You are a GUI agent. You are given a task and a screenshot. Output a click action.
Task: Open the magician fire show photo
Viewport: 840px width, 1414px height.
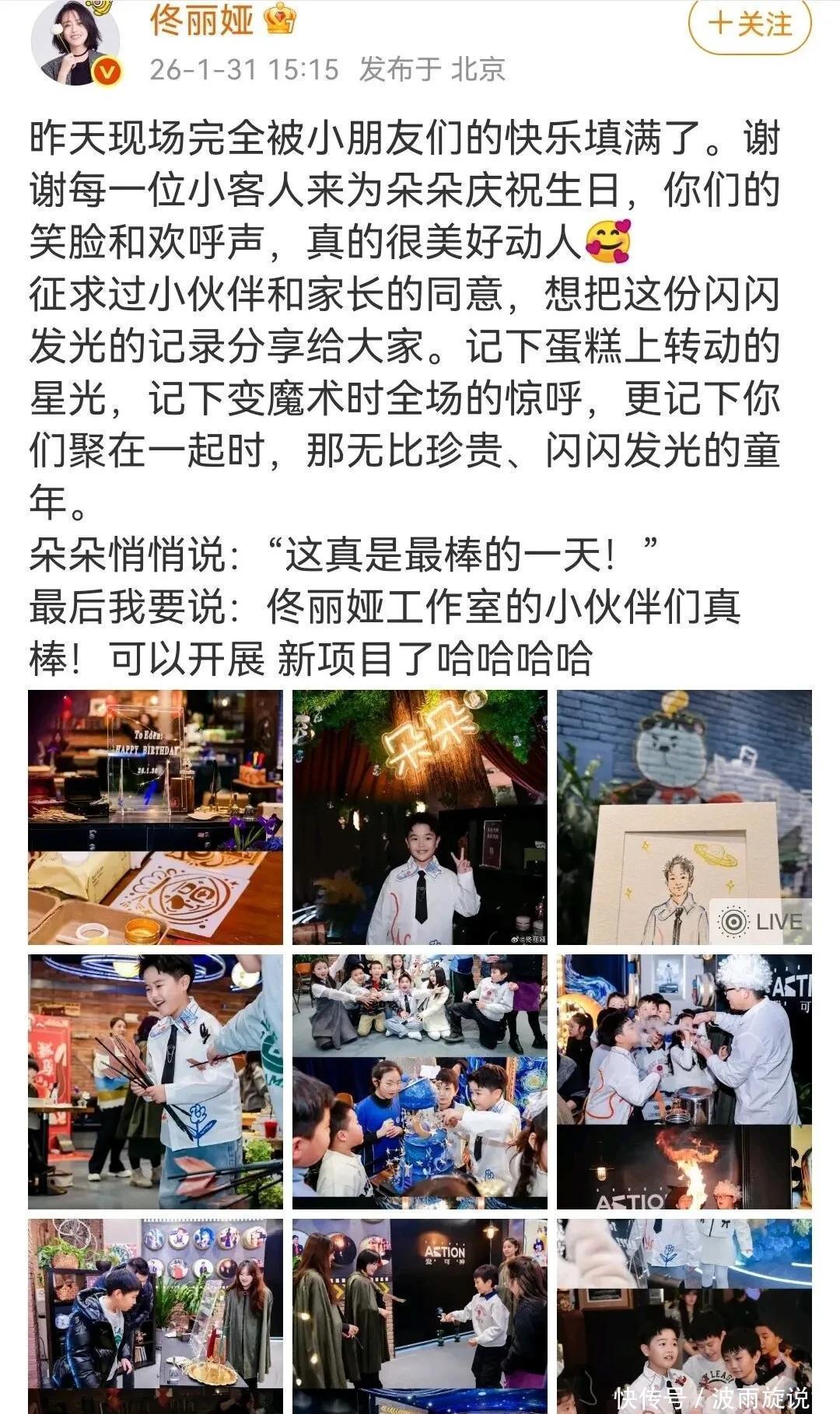(684, 1081)
